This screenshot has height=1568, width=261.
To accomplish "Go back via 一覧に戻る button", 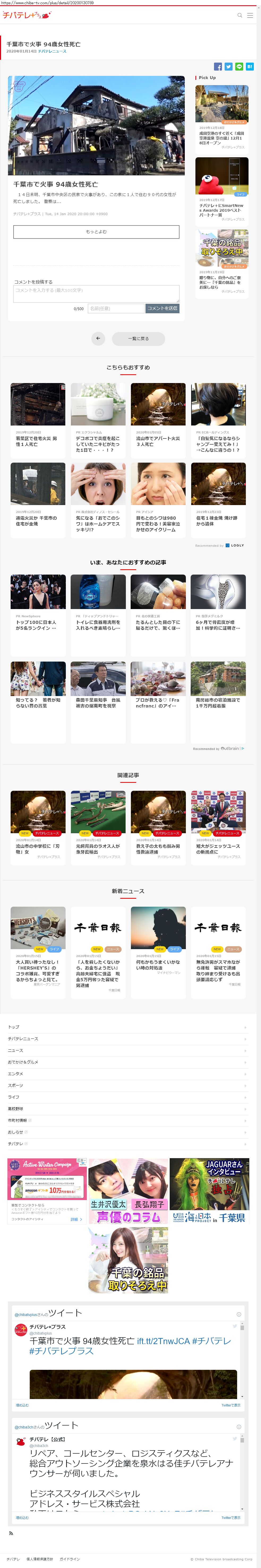I will 138,338.
